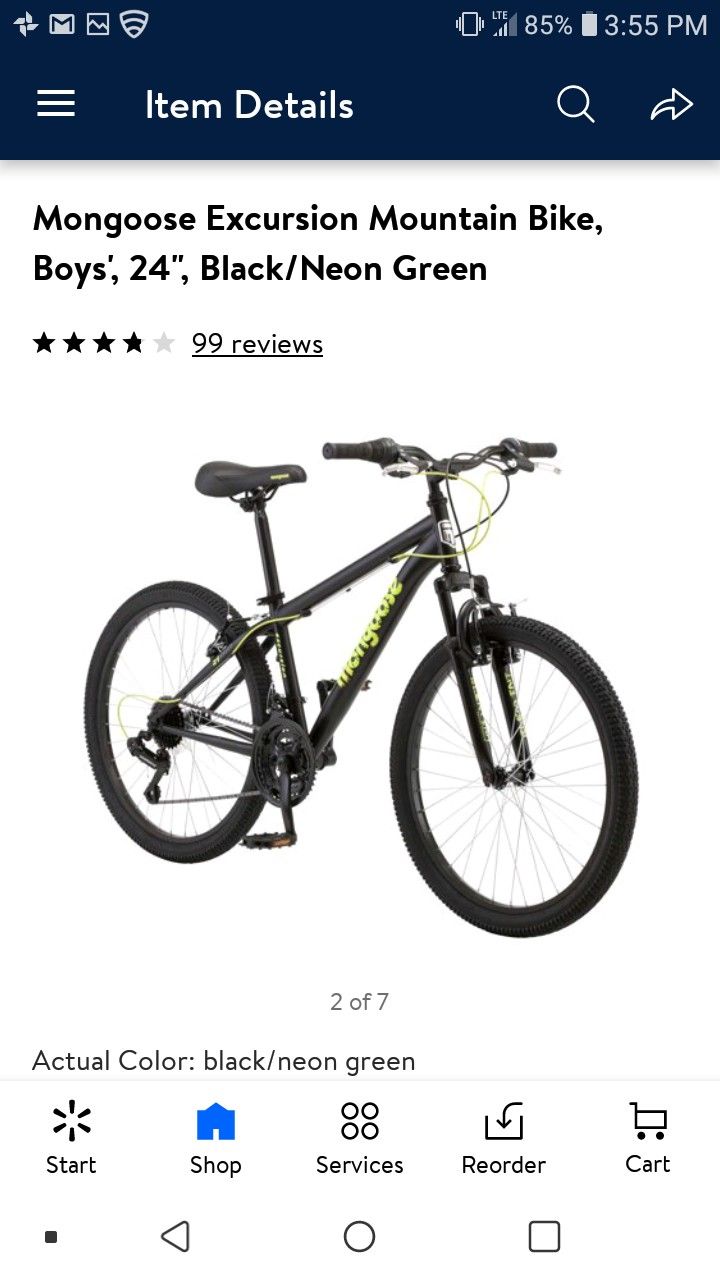Select the Reorder tab
The image size is (720, 1280).
pyautogui.click(x=503, y=1138)
